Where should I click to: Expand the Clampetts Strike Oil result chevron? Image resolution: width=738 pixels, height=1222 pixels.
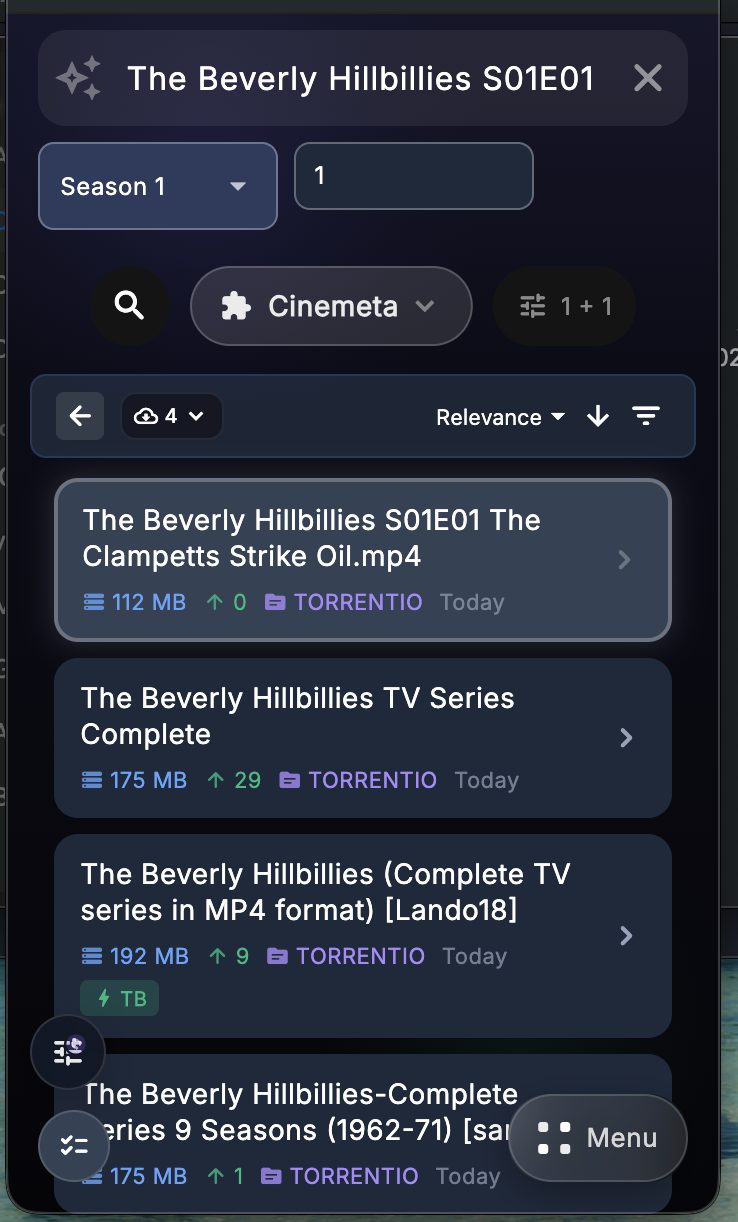[624, 560]
